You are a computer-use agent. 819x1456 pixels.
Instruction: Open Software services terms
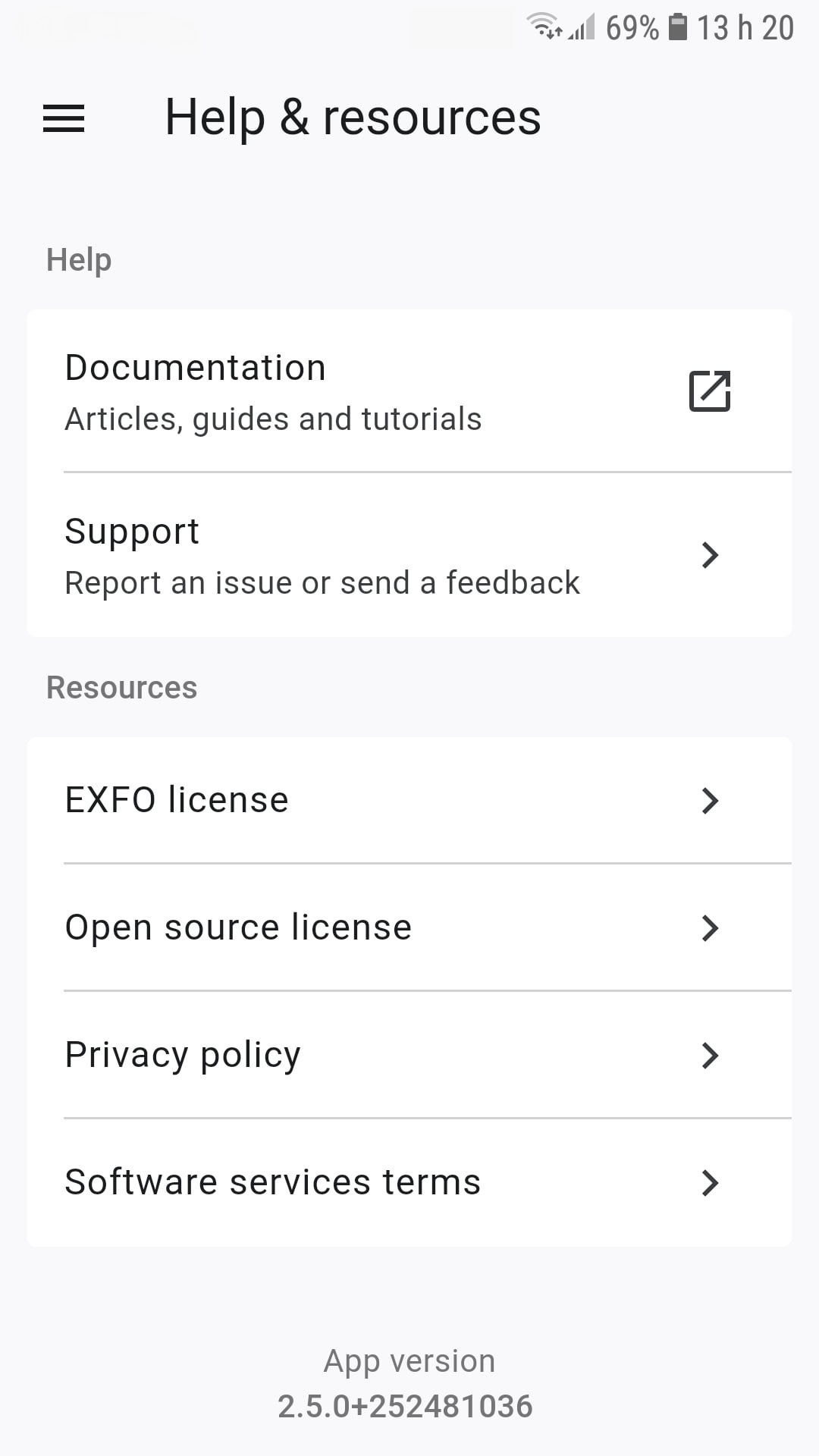(409, 1182)
